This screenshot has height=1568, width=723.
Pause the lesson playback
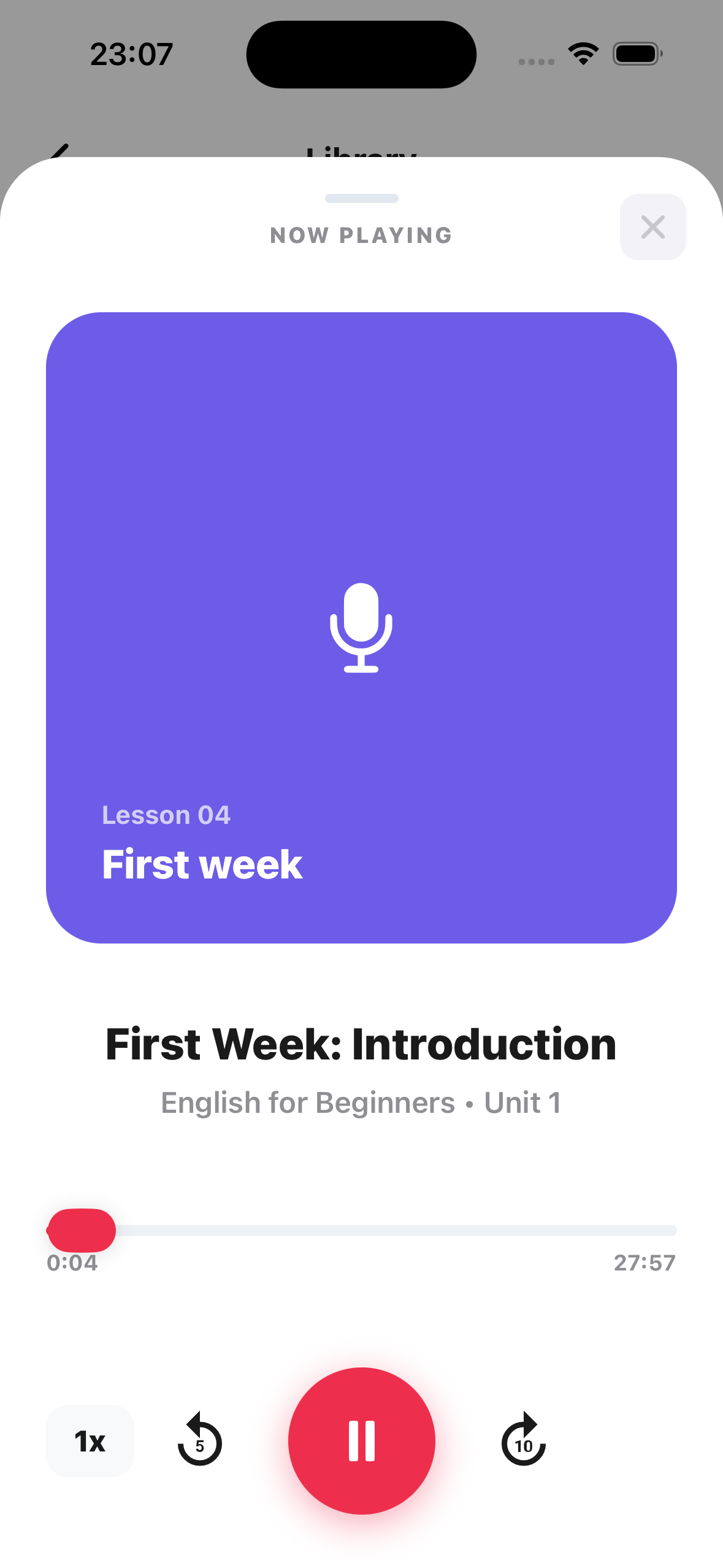click(x=361, y=1440)
